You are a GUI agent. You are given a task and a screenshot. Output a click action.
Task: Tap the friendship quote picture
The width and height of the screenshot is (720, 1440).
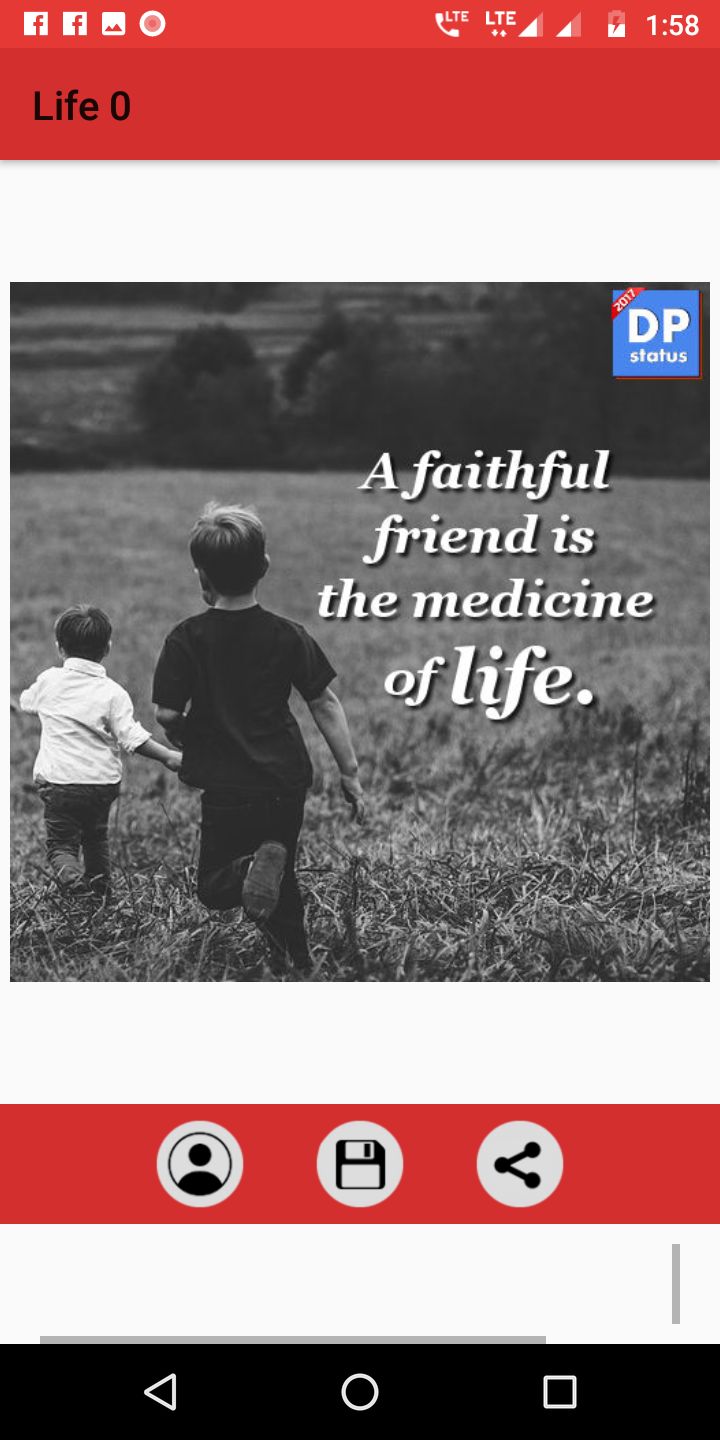tap(360, 632)
